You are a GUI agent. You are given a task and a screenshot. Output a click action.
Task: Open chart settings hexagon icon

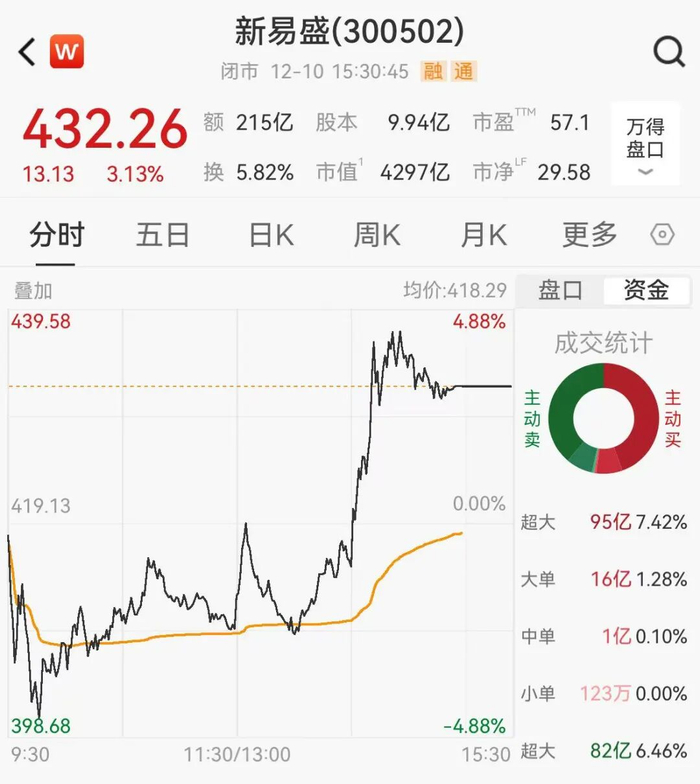[662, 235]
